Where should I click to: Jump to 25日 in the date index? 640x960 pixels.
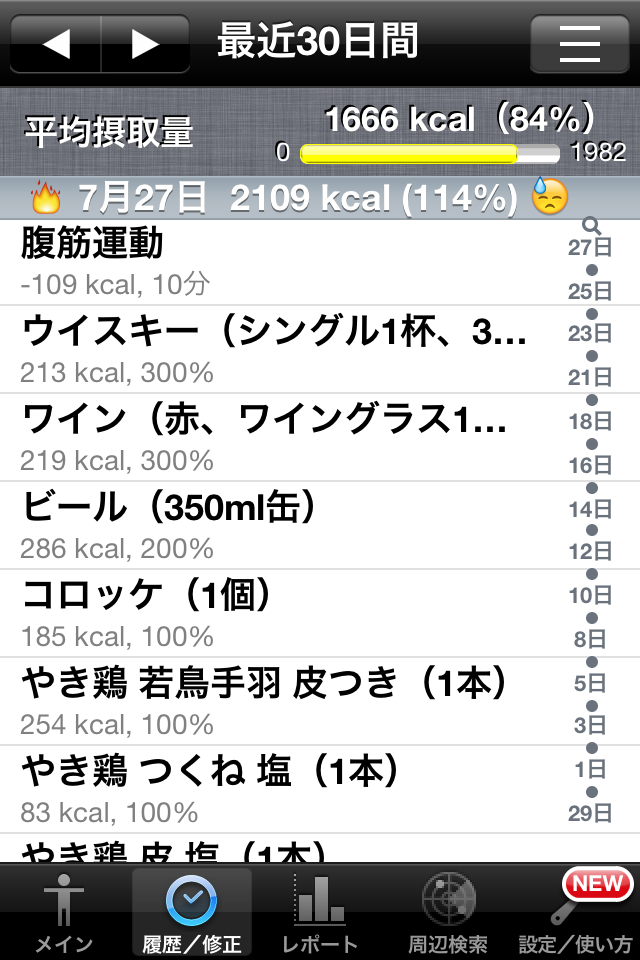590,291
